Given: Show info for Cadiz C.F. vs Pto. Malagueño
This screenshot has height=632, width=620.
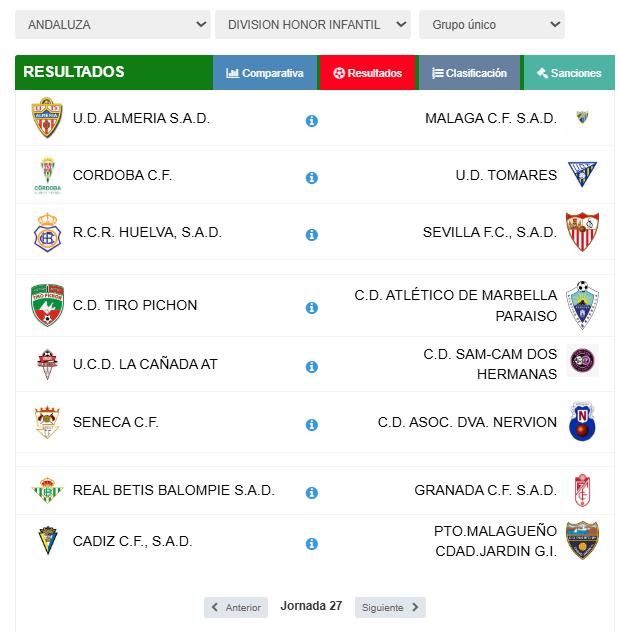Looking at the screenshot, I should point(311,544).
